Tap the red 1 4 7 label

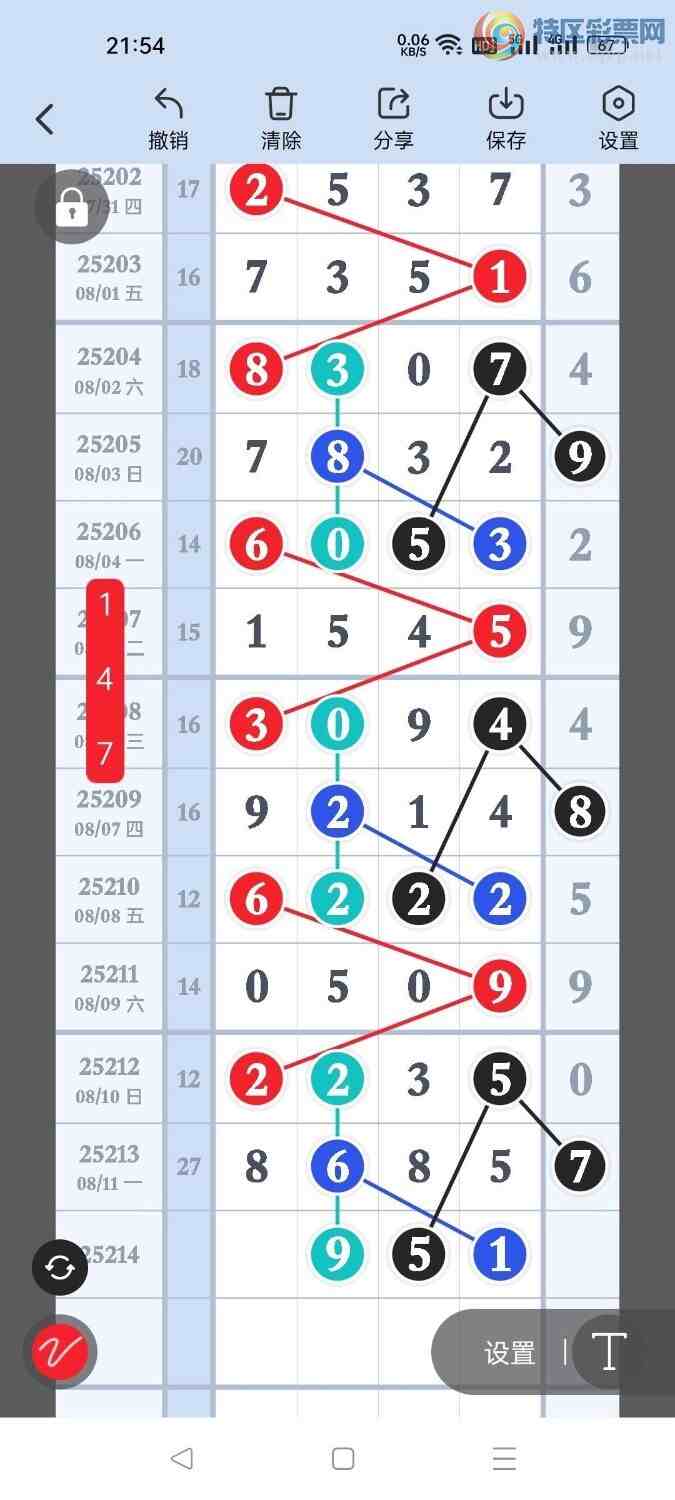pos(105,680)
